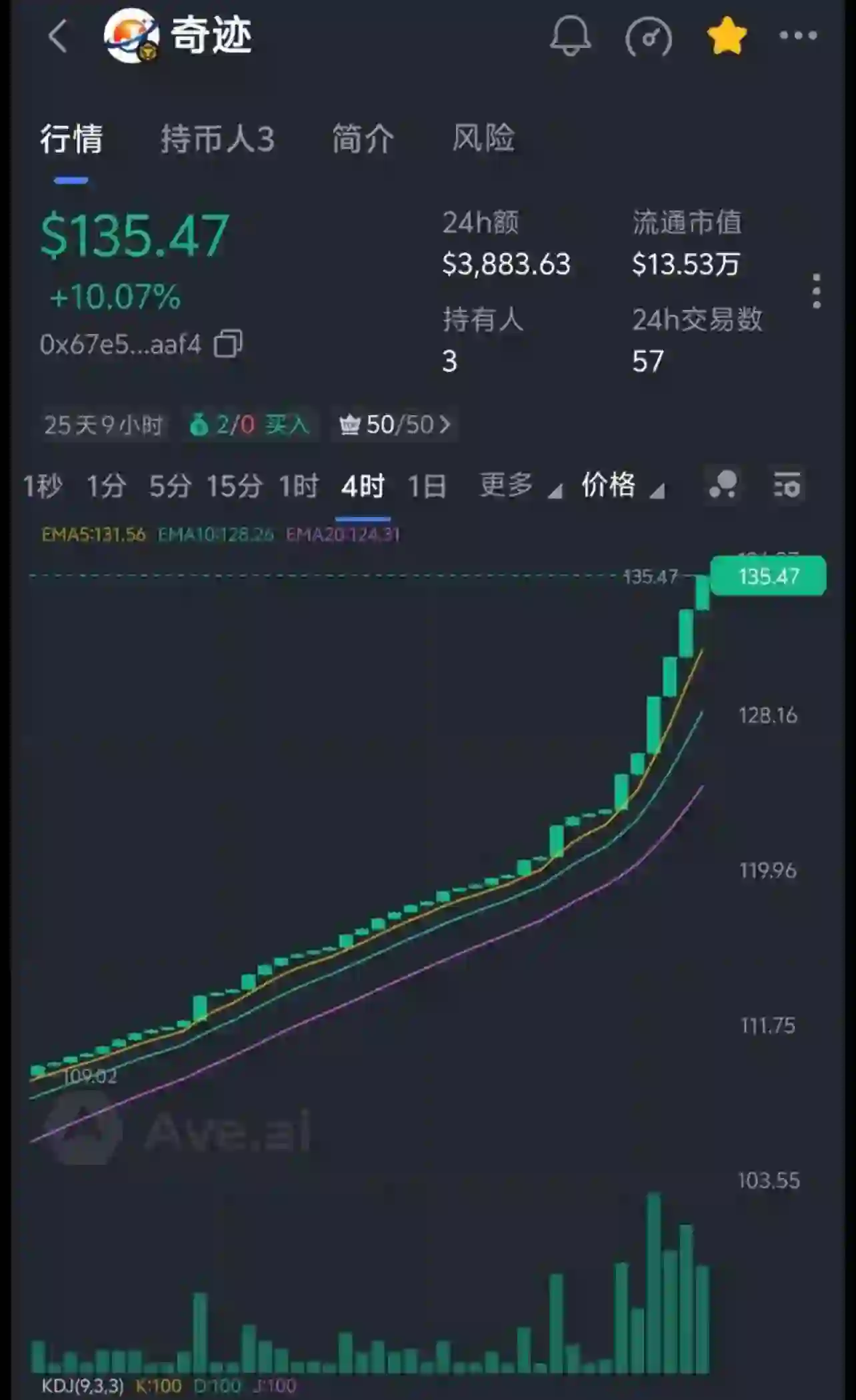Expand the 更多 intervals dropdown
856x1400 pixels.
[x=520, y=486]
